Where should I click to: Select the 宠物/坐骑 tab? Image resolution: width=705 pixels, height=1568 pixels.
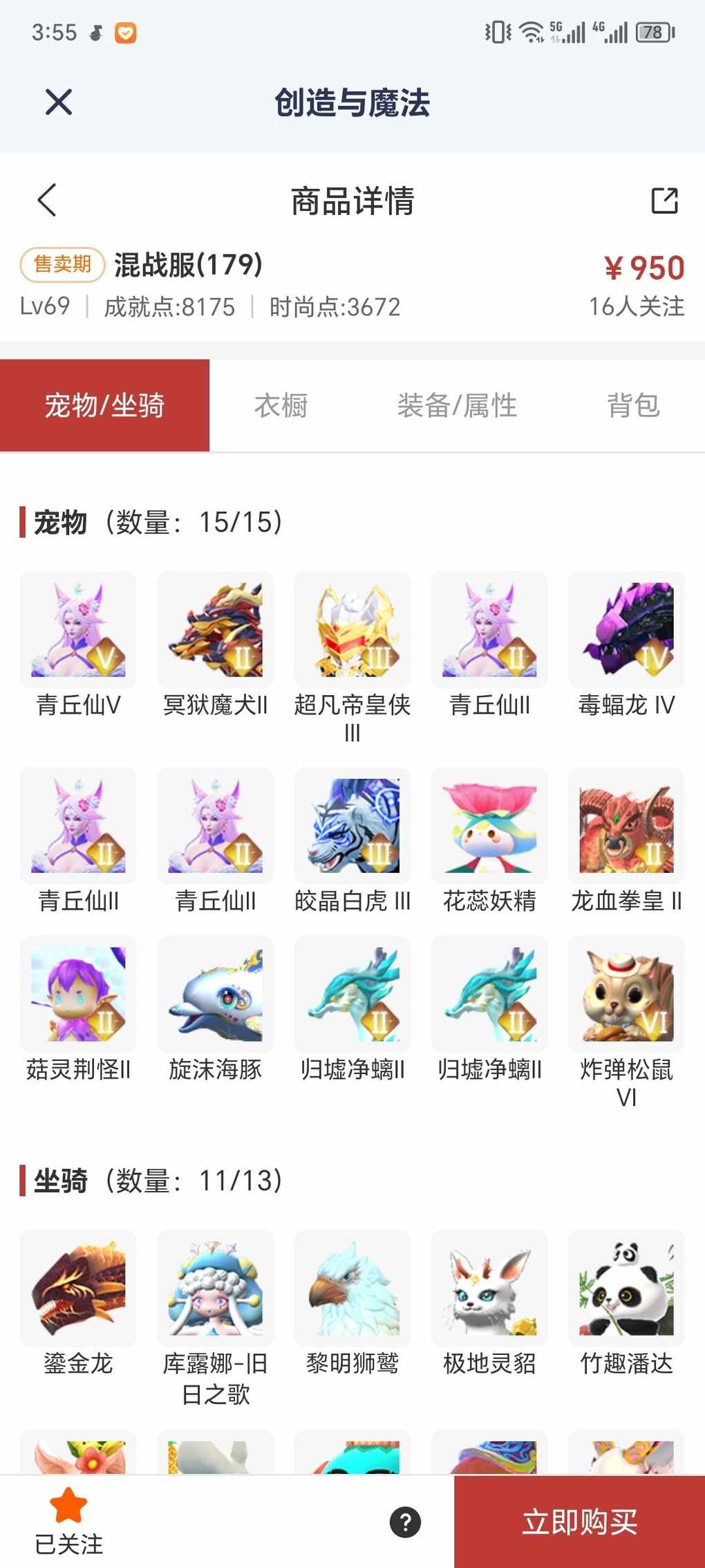[x=104, y=405]
